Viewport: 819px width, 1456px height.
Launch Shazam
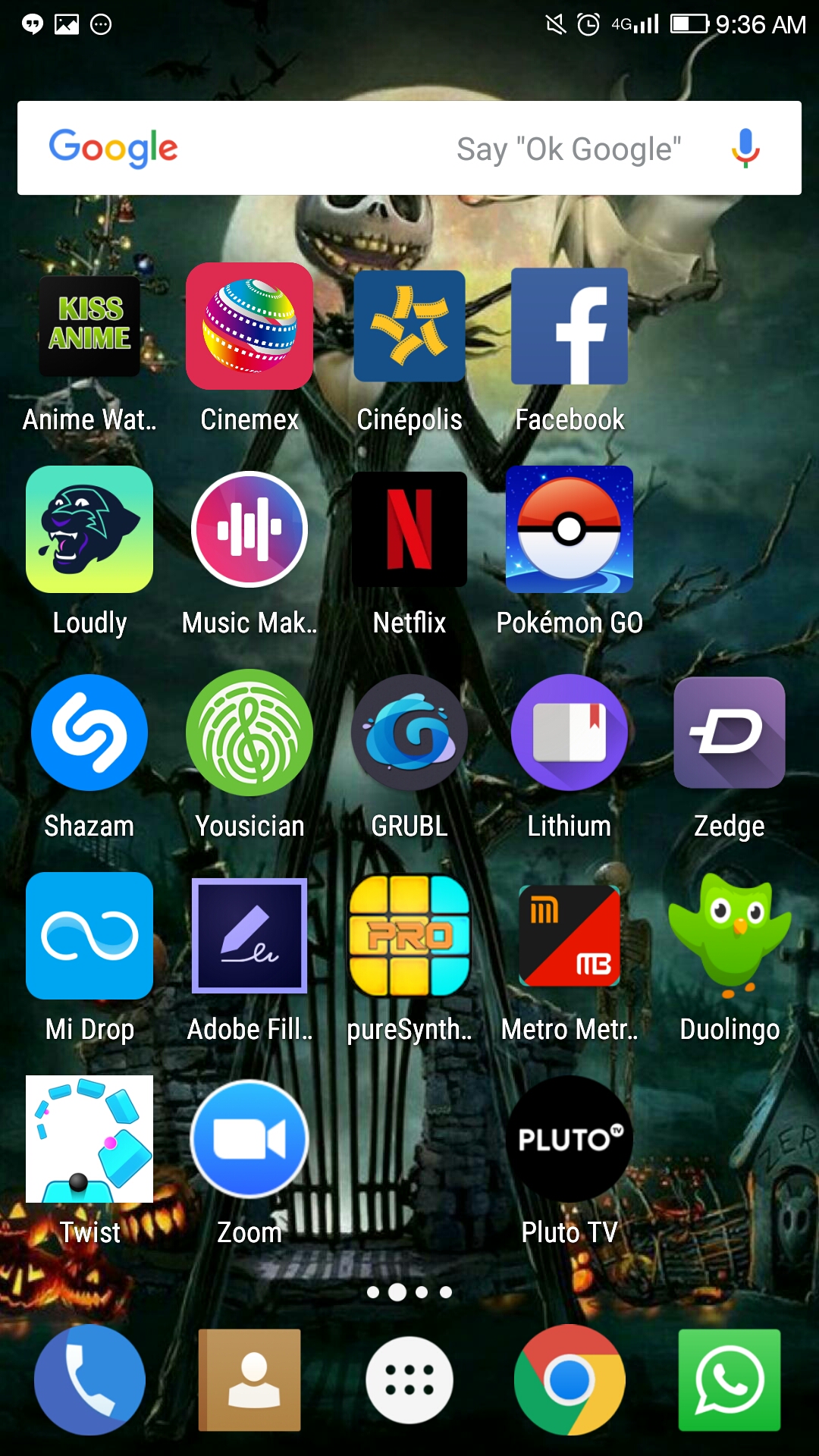tap(89, 733)
